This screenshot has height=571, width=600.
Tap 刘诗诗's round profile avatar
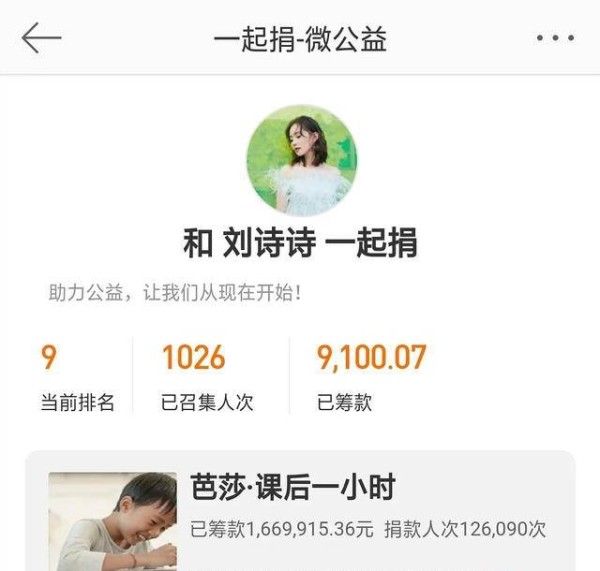pyautogui.click(x=301, y=161)
